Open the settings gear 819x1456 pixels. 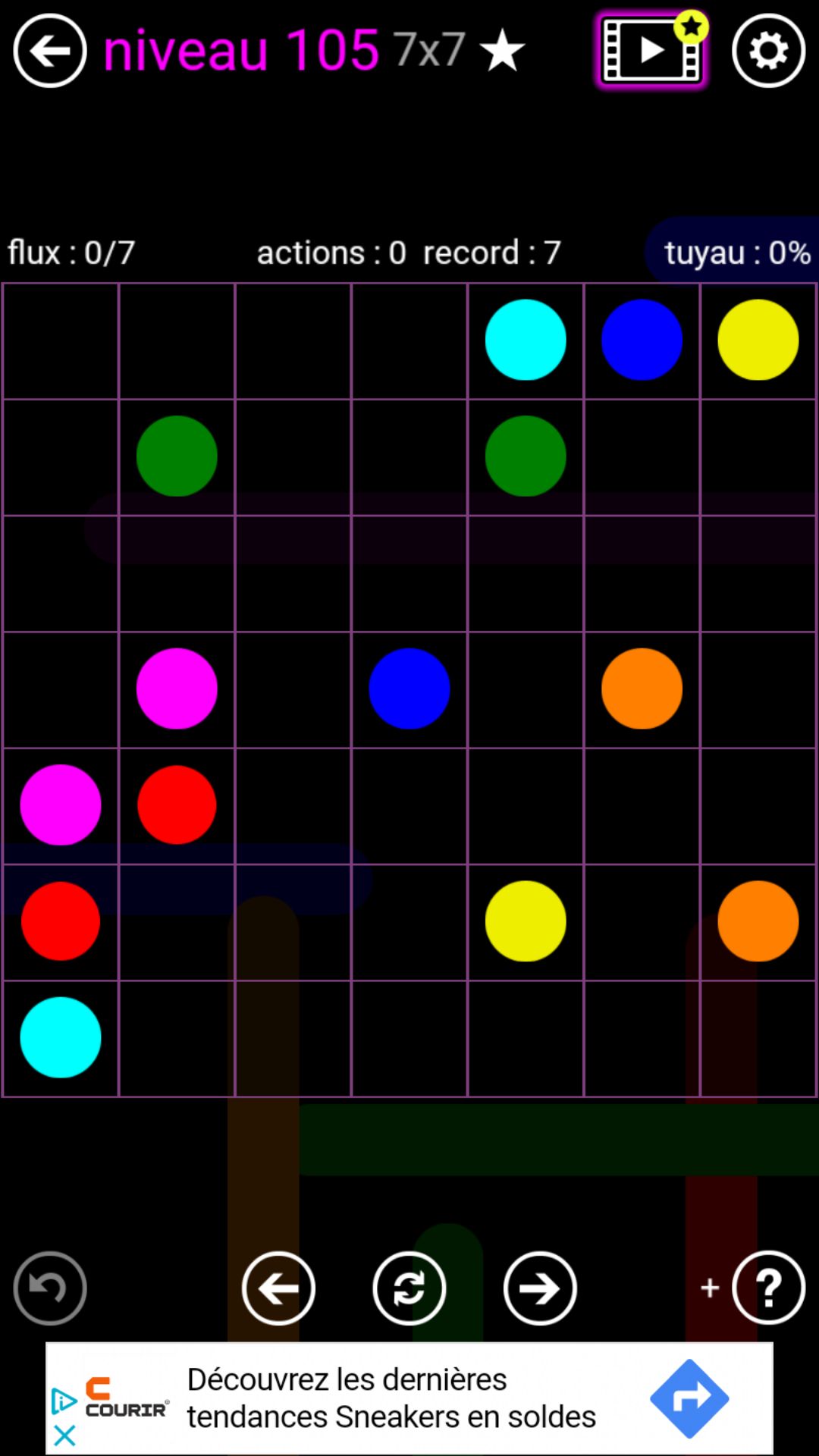click(x=768, y=51)
